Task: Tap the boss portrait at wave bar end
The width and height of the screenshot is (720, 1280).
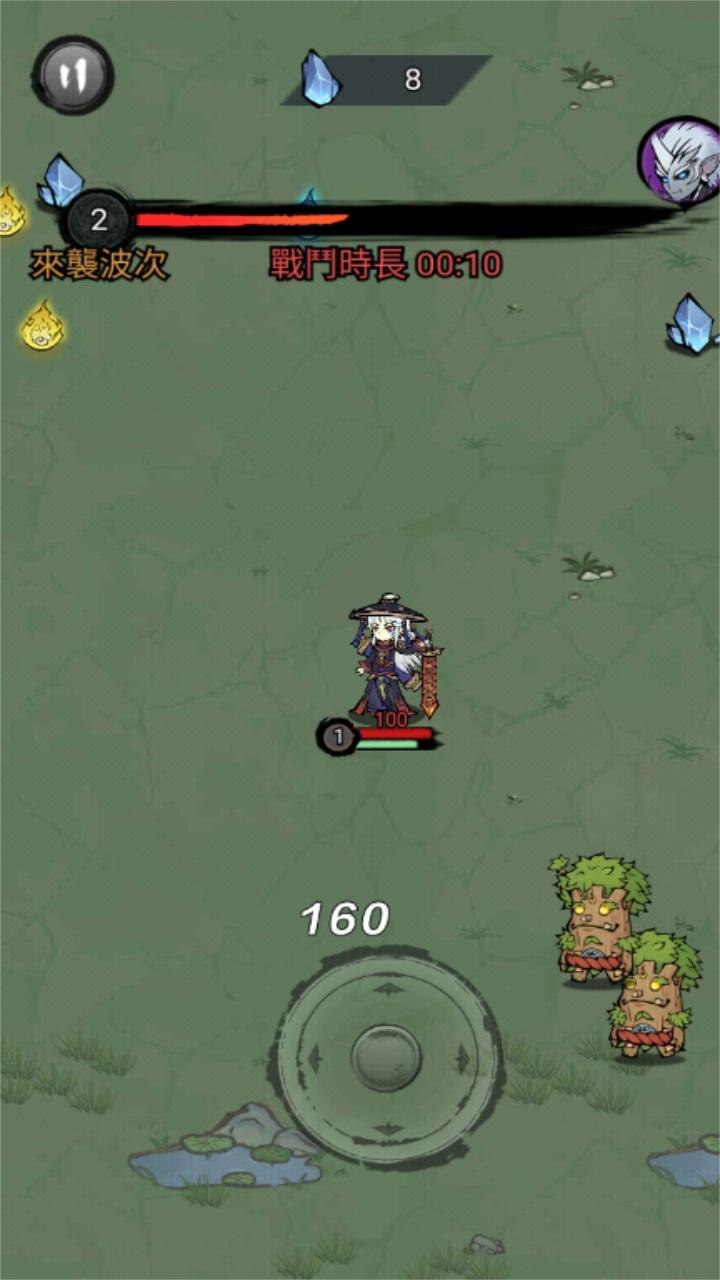Action: point(681,161)
